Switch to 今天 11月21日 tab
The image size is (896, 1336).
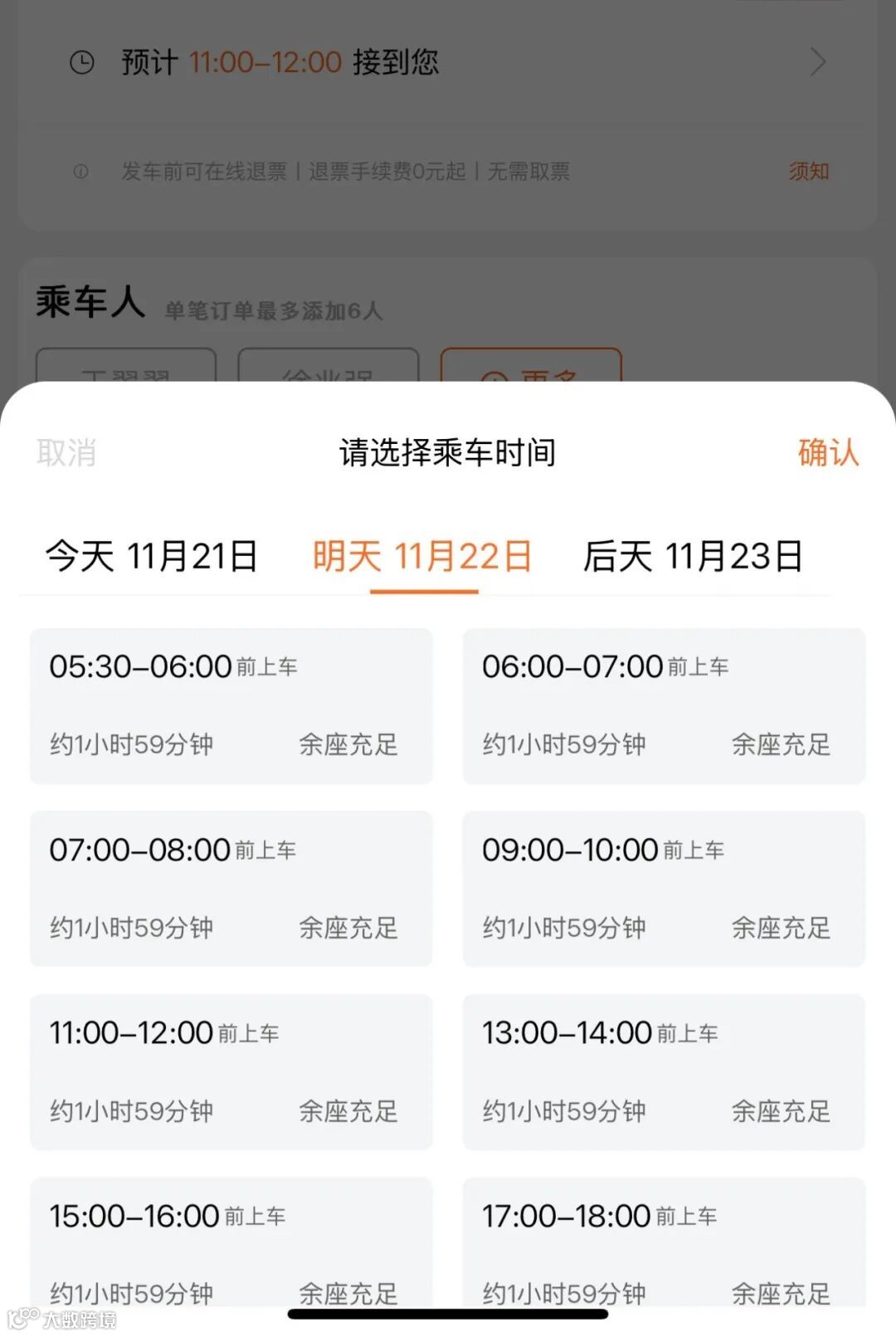[151, 556]
